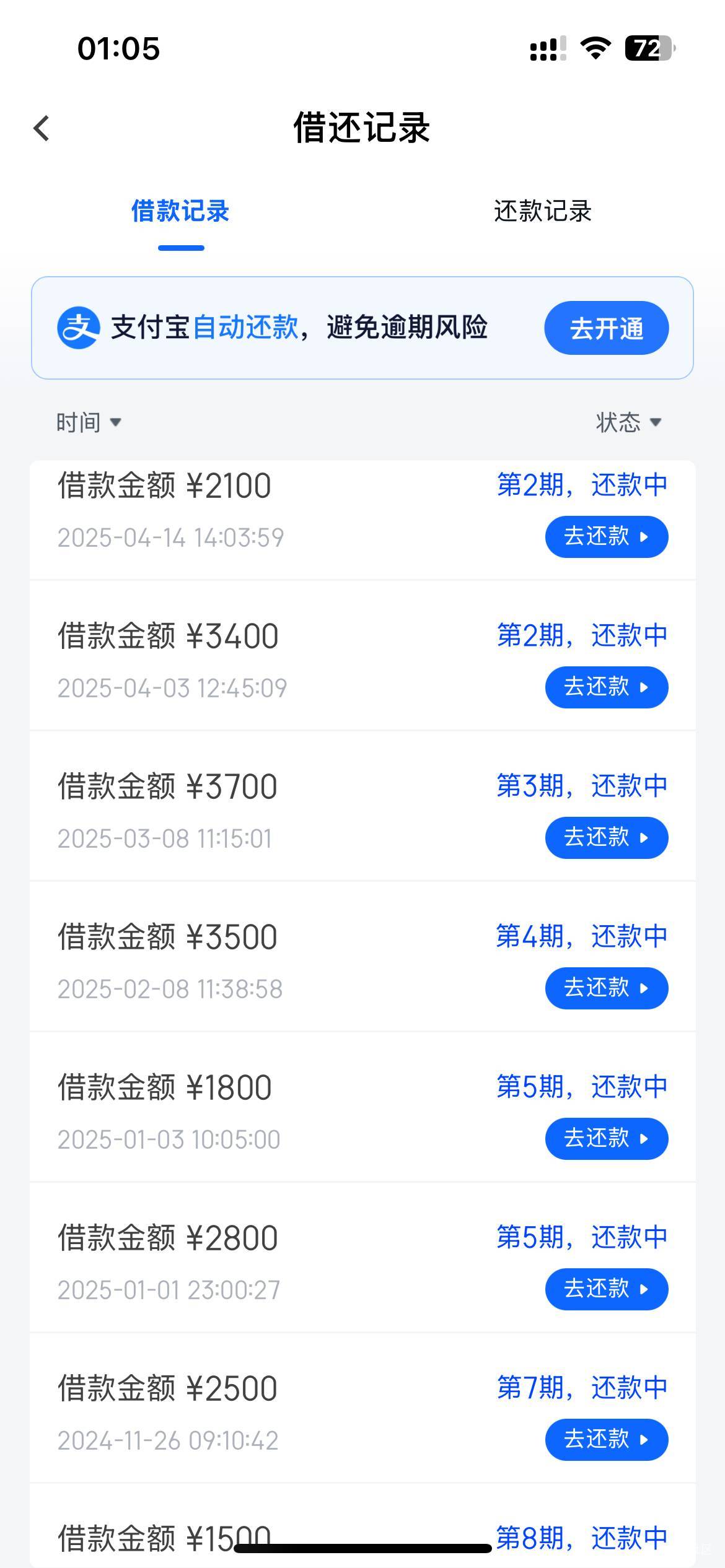
Task: Tap 去开通 for Alipay auto repayment
Action: point(607,328)
